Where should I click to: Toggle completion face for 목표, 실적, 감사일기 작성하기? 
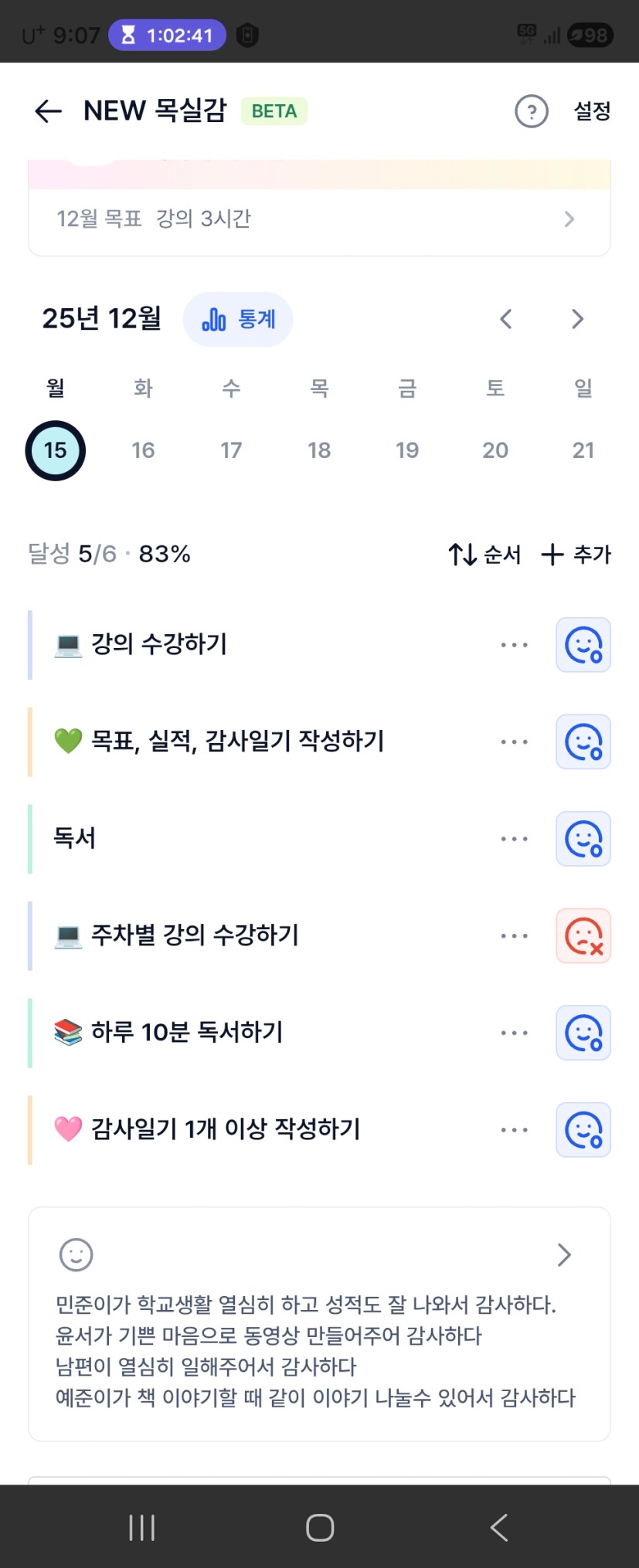click(x=583, y=742)
